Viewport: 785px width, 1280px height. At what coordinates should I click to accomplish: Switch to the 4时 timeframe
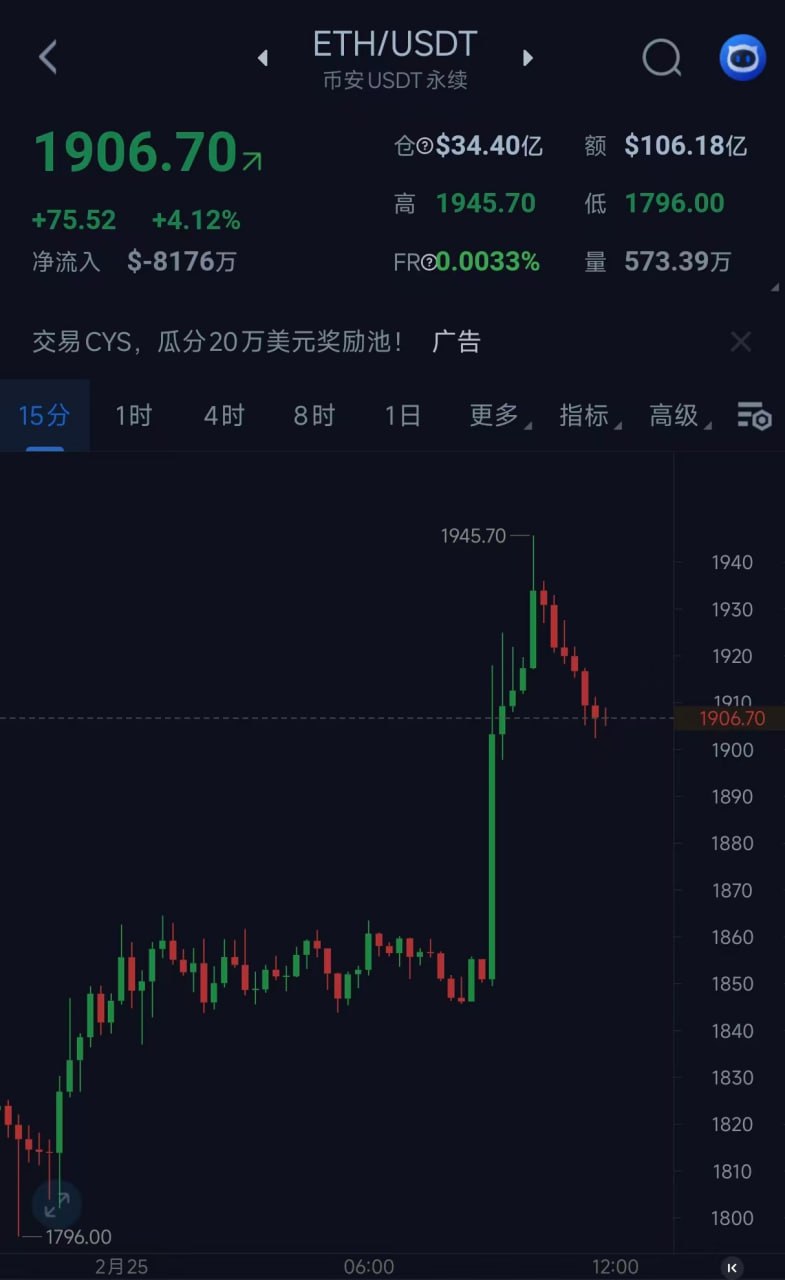[x=224, y=415]
